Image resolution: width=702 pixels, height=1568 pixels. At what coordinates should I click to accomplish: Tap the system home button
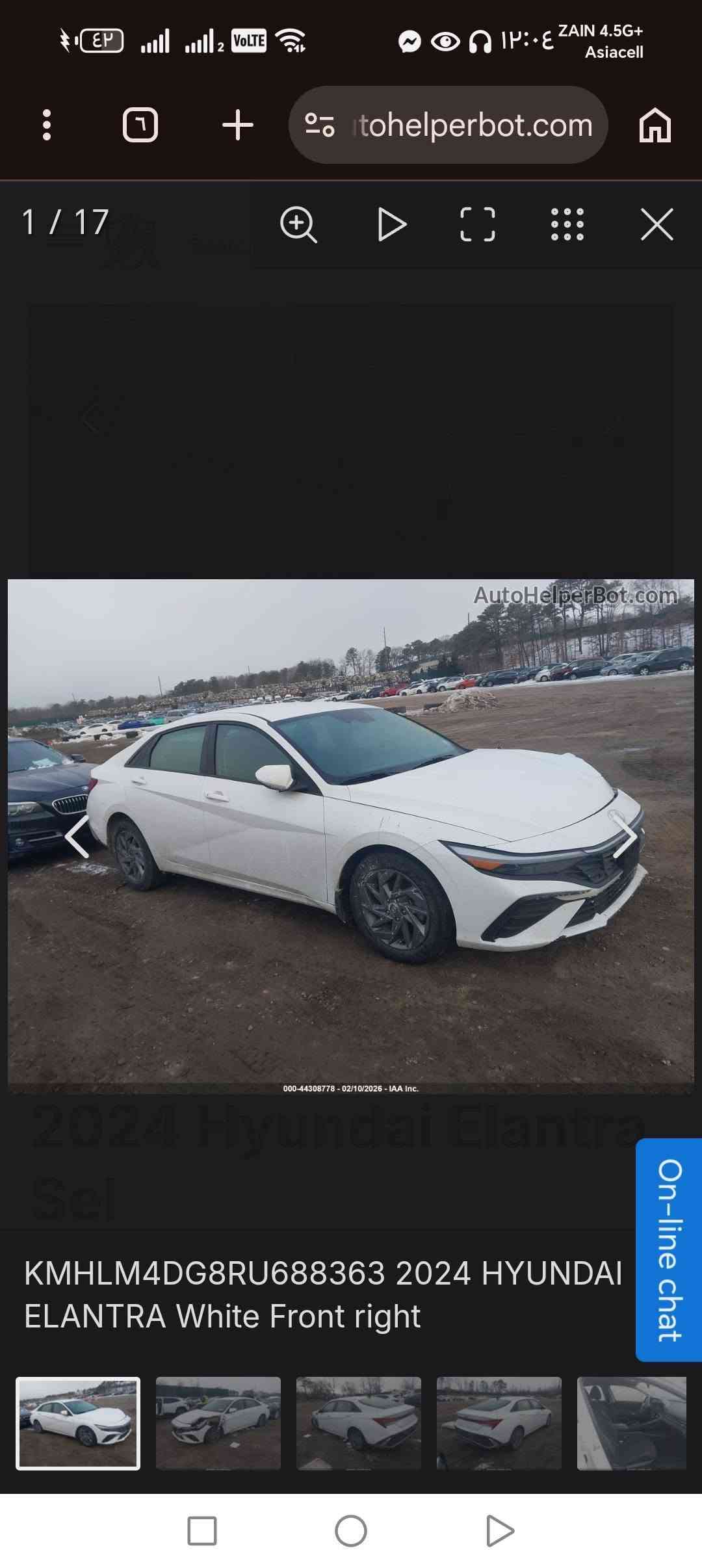click(x=351, y=1531)
